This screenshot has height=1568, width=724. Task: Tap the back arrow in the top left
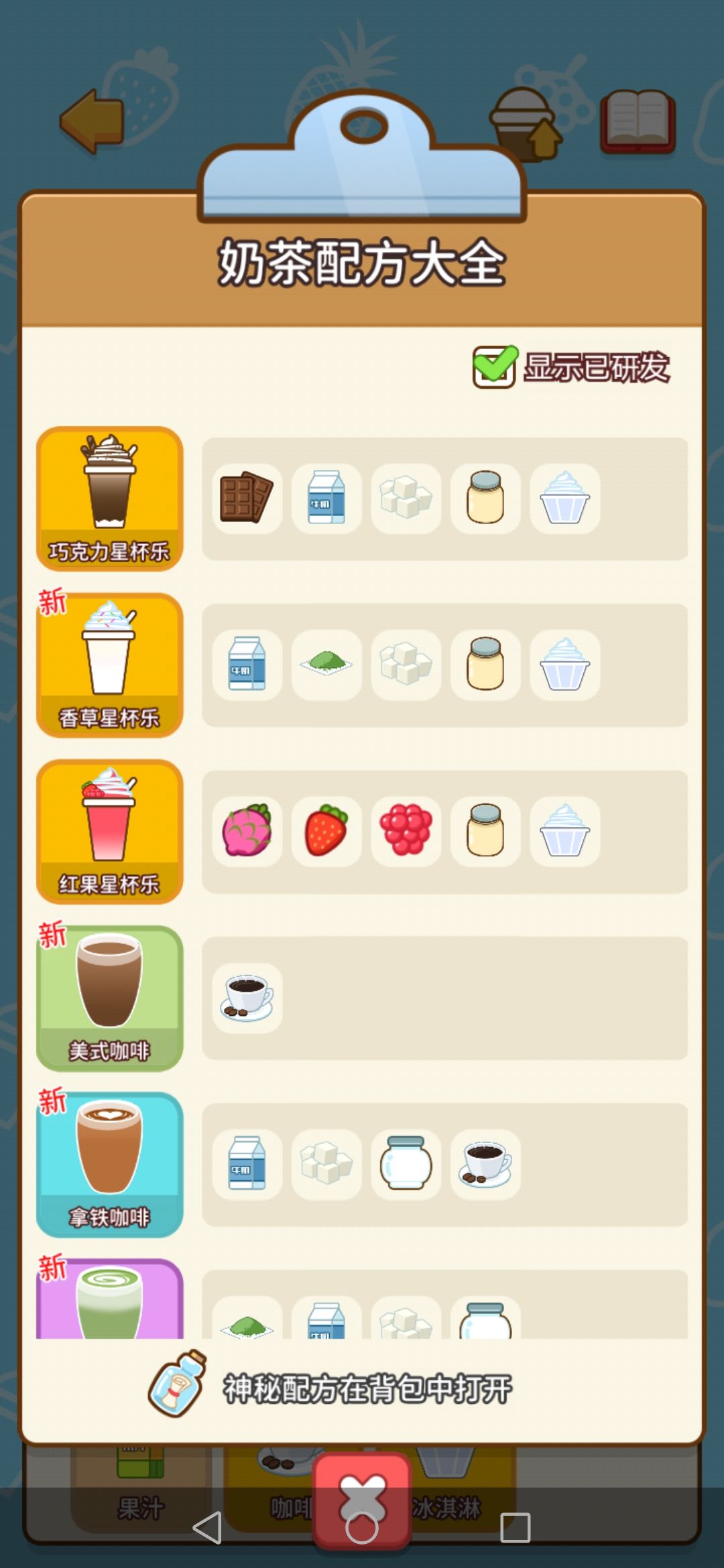(x=90, y=121)
